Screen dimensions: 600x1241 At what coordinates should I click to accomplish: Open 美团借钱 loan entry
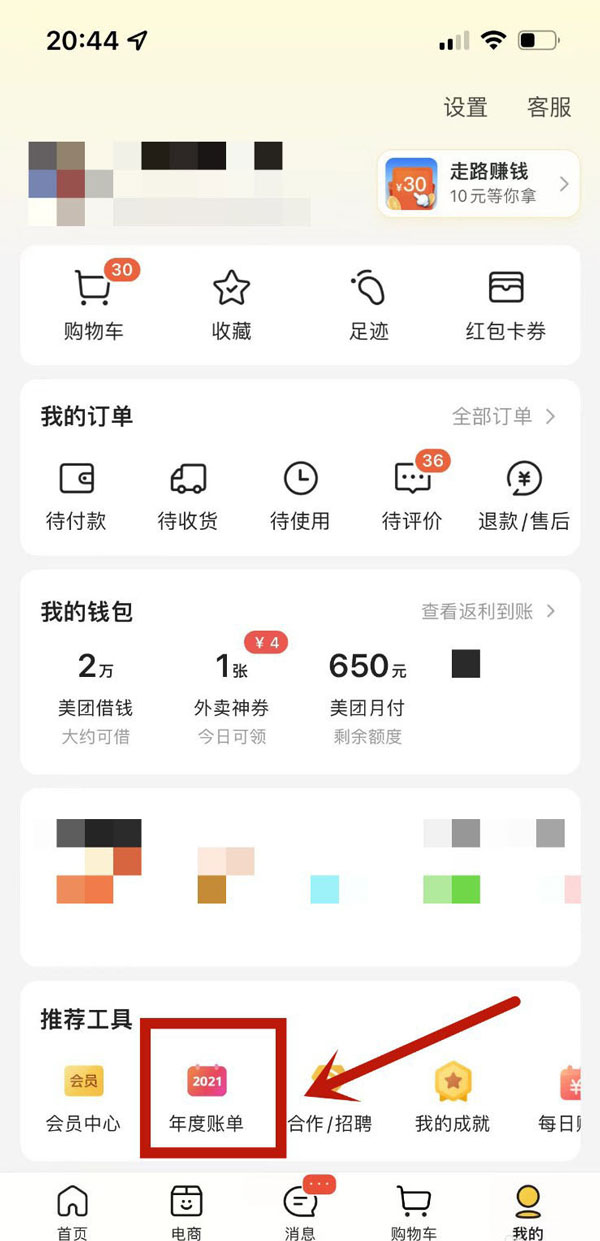[x=95, y=690]
